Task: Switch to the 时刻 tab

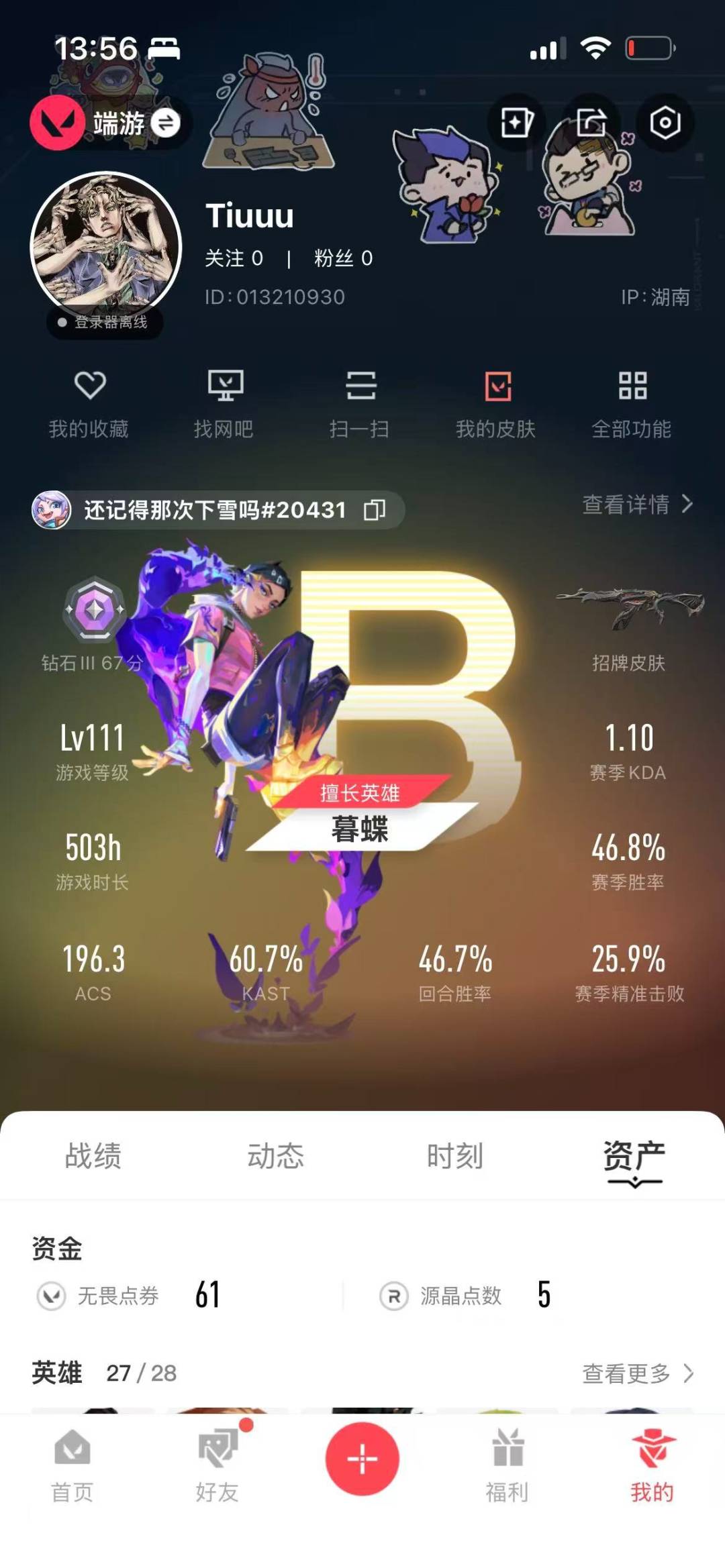Action: 455,1156
